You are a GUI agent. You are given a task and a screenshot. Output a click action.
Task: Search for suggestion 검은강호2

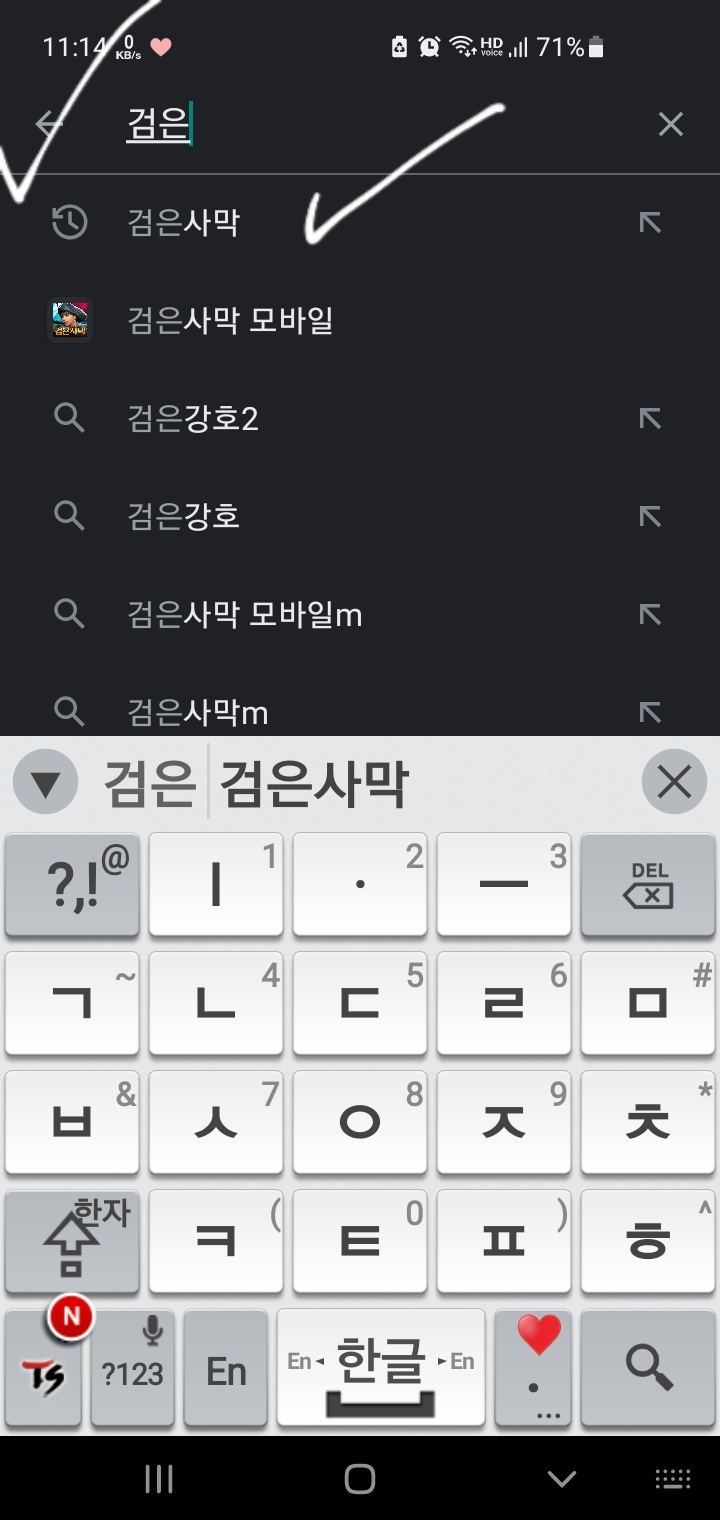point(194,418)
